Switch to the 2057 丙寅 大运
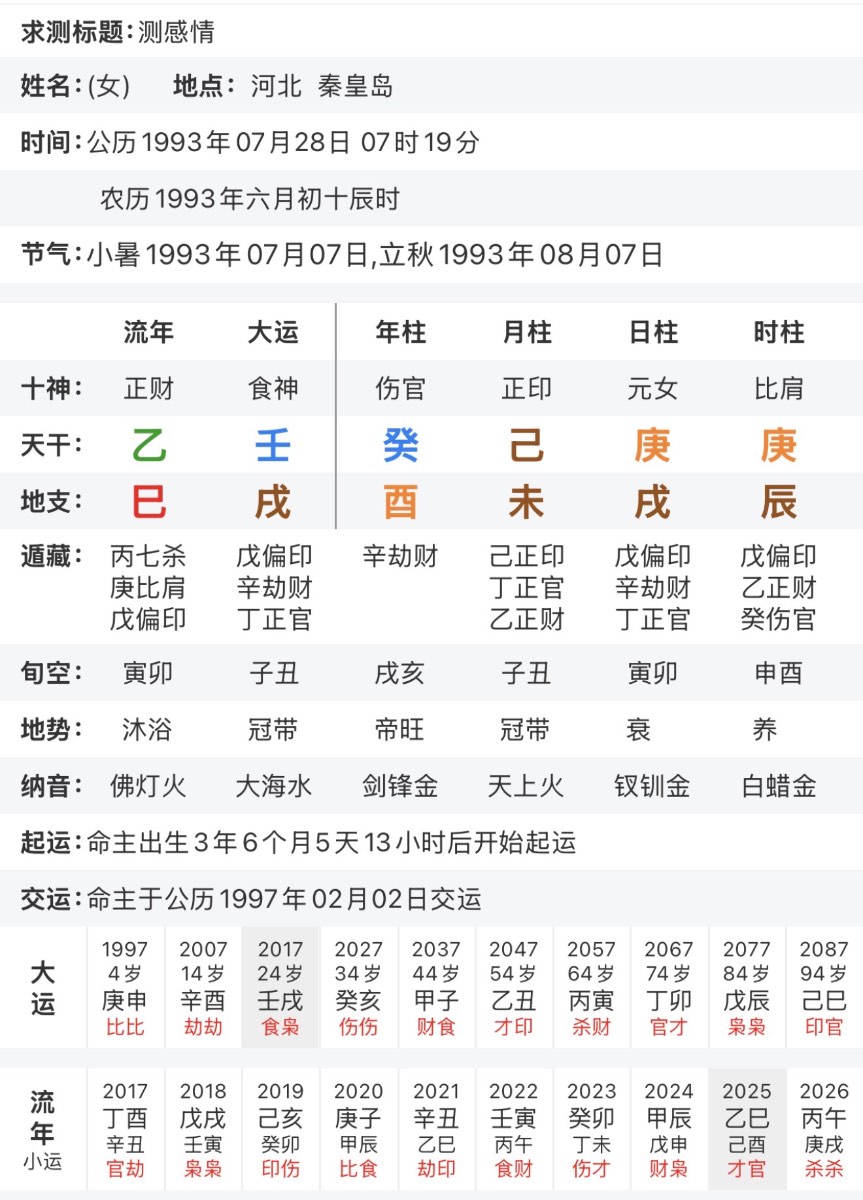Viewport: 863px width, 1200px height. [x=591, y=987]
